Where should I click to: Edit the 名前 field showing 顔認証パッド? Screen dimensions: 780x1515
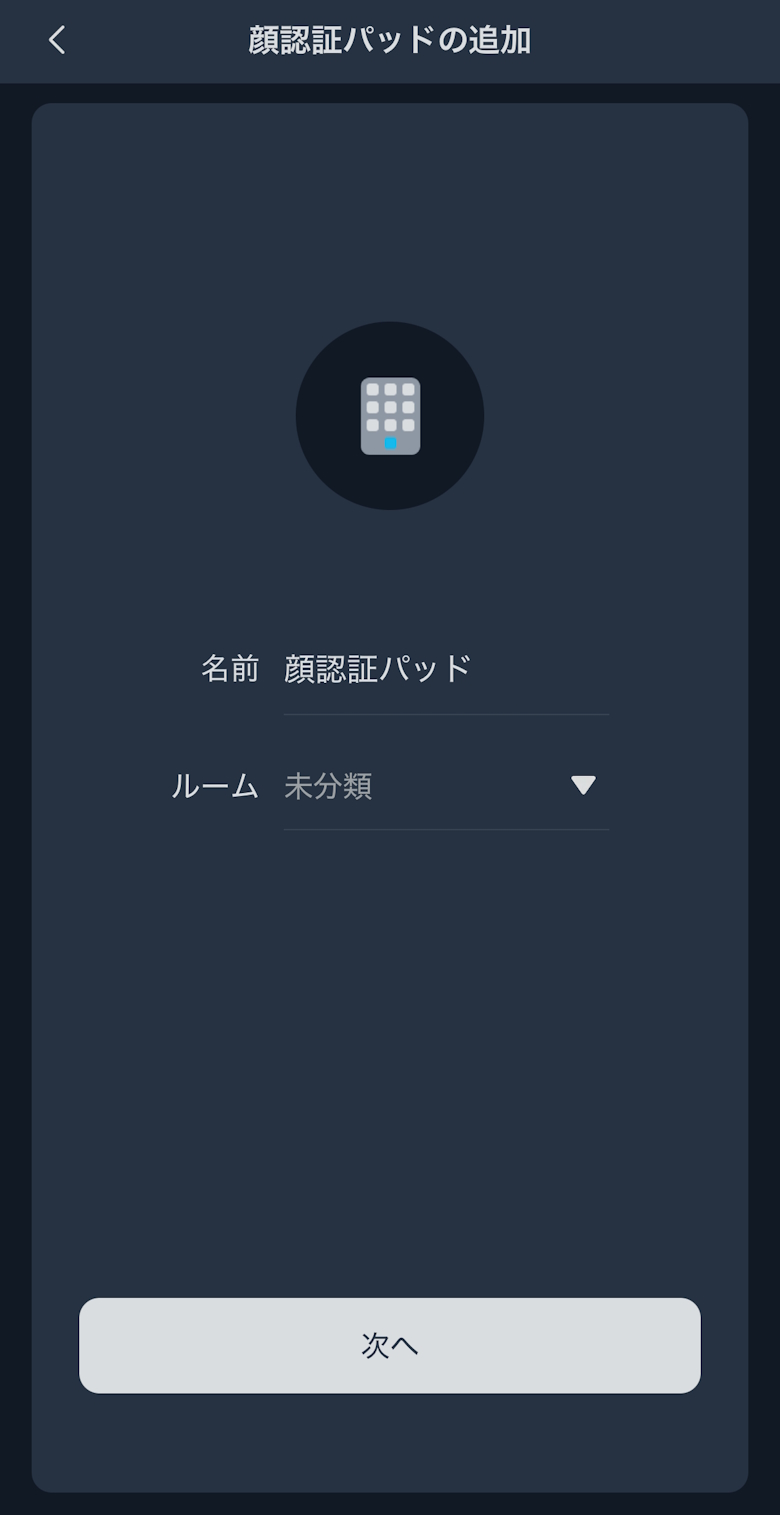pyautogui.click(x=445, y=669)
